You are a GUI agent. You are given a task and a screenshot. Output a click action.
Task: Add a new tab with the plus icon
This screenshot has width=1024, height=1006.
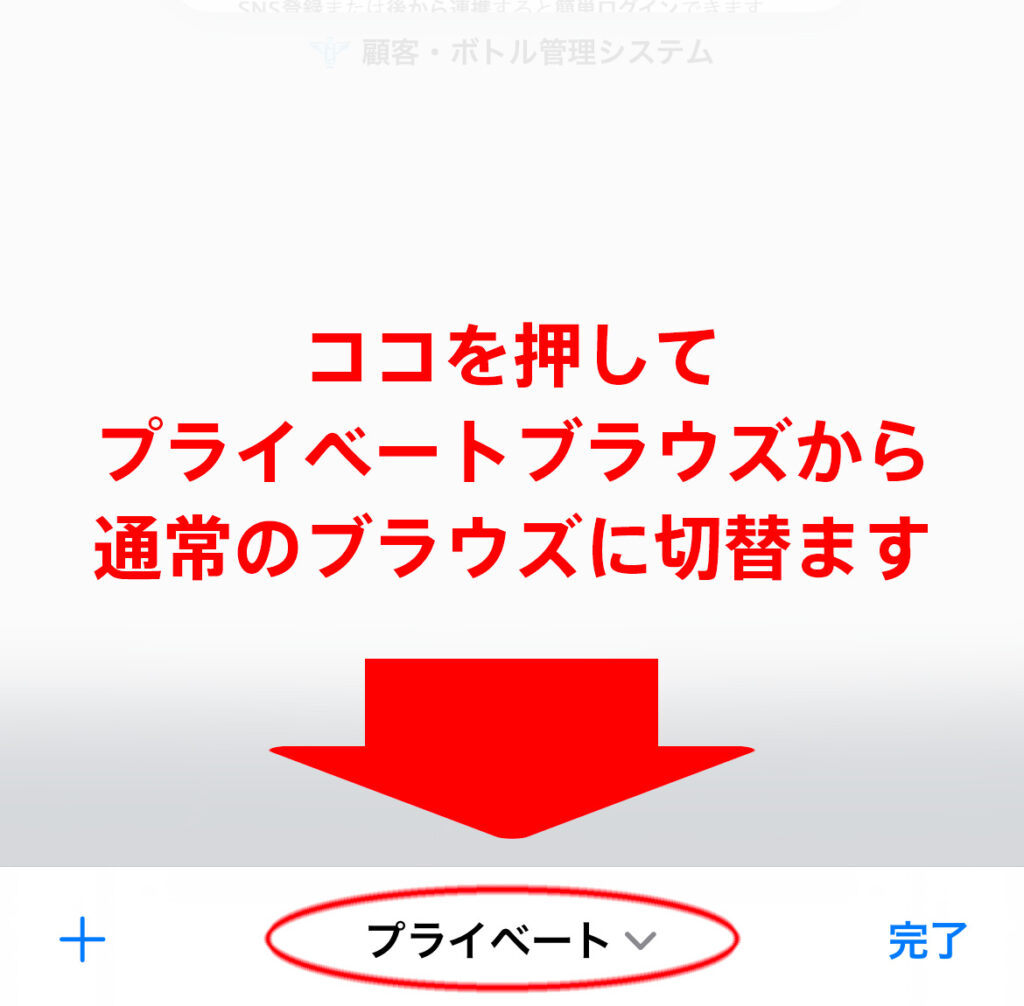(x=82, y=941)
